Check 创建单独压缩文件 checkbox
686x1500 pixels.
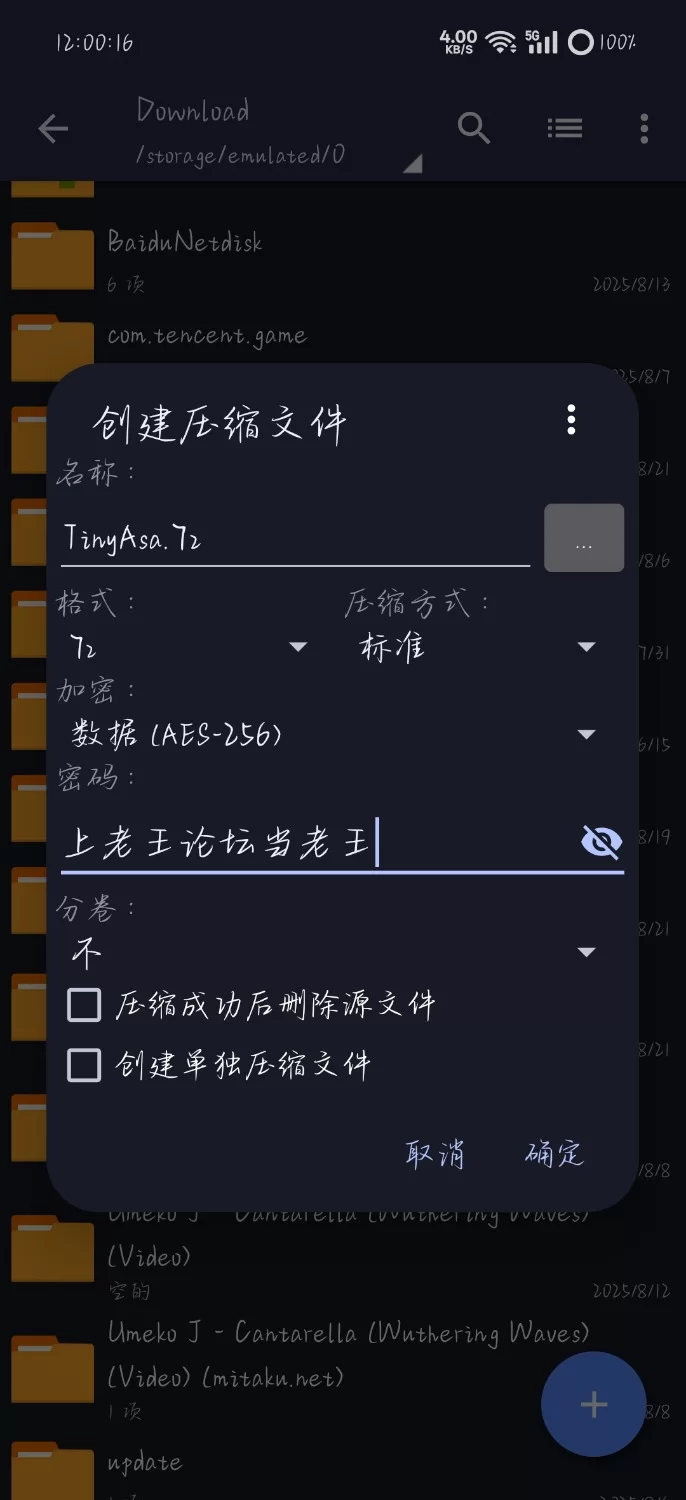pos(84,1065)
